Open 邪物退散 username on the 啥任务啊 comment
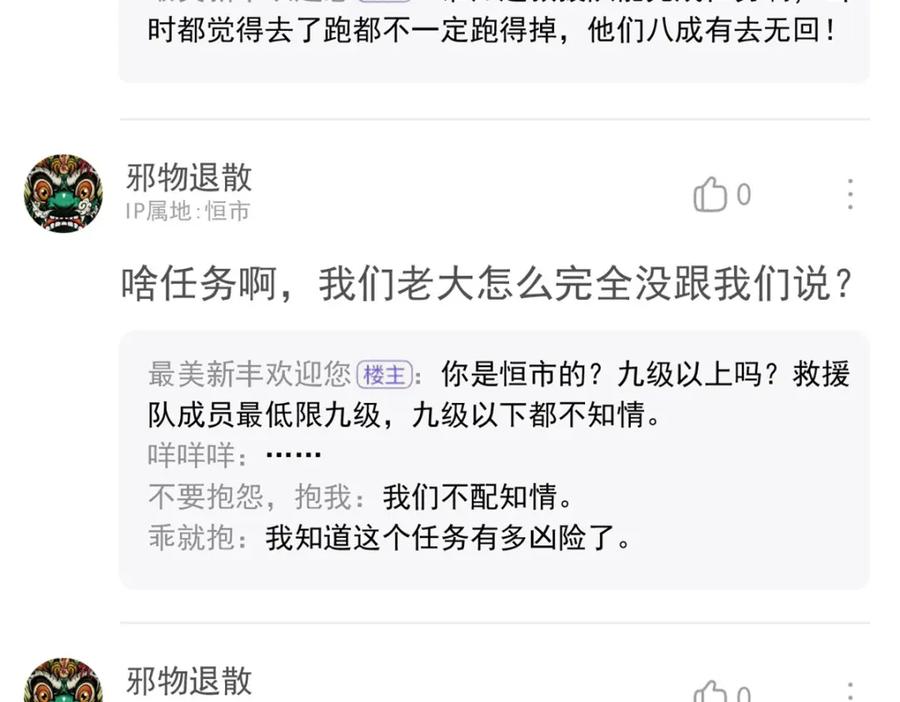 tap(189, 177)
